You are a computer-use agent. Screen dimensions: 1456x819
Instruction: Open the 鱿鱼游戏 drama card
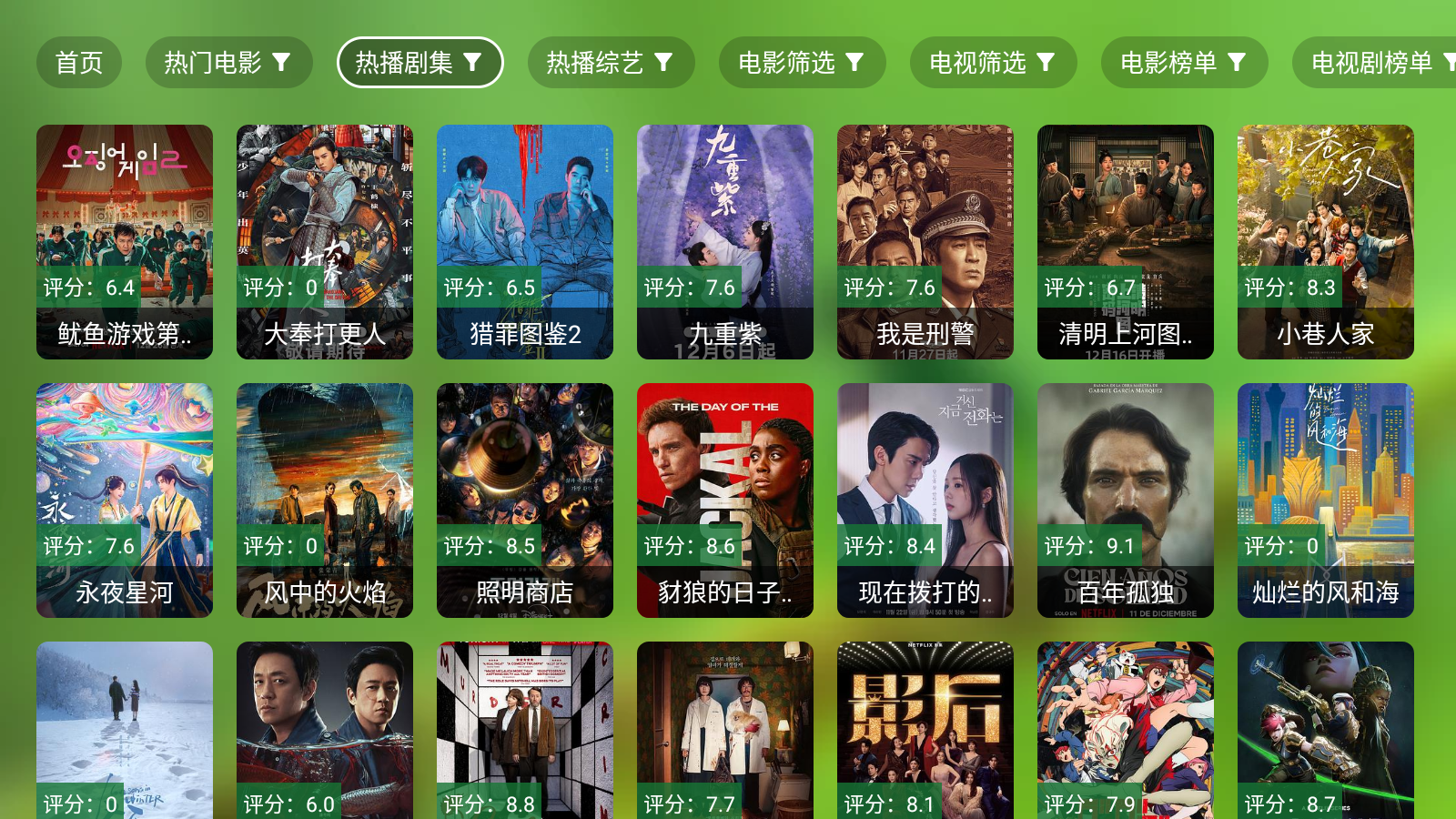click(125, 241)
